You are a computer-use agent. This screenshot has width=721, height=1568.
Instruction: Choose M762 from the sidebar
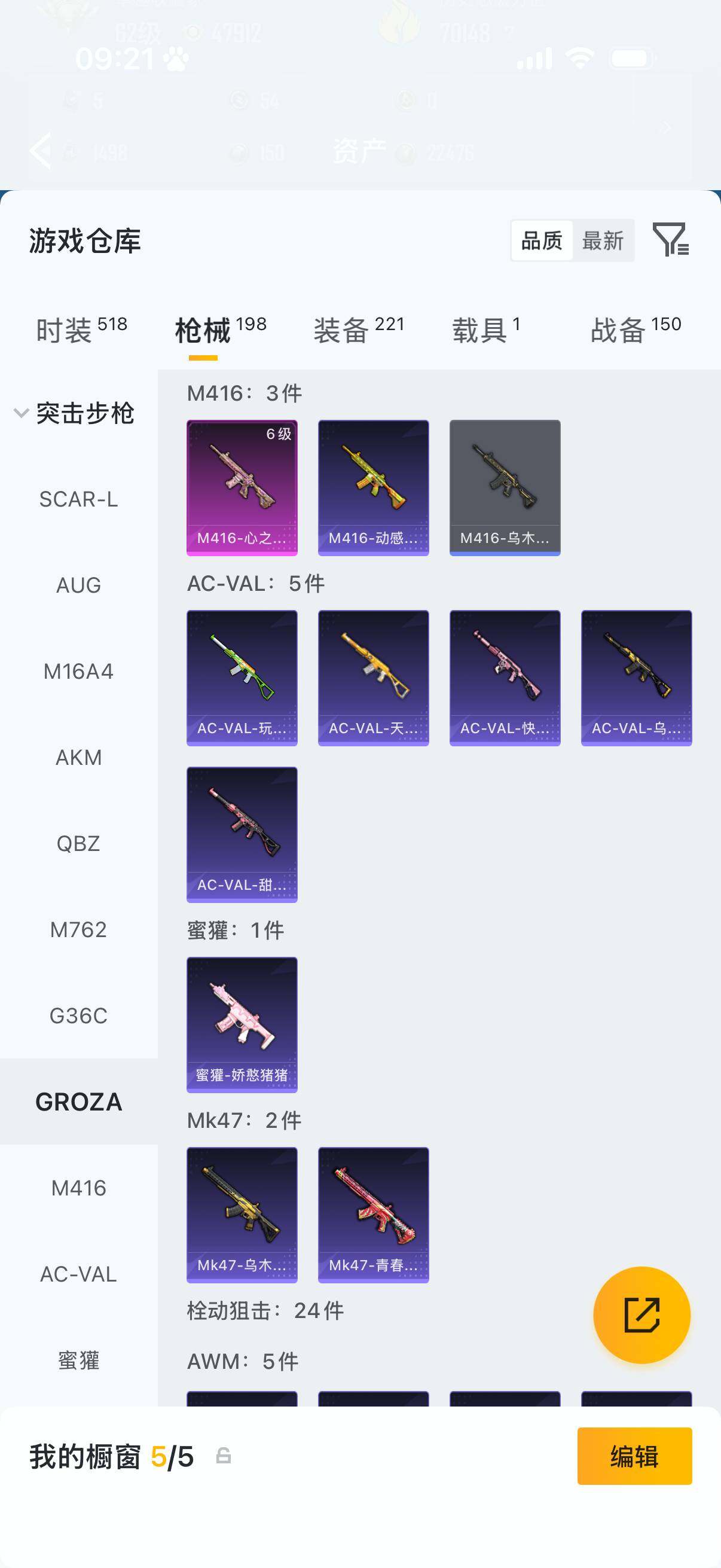pyautogui.click(x=78, y=930)
